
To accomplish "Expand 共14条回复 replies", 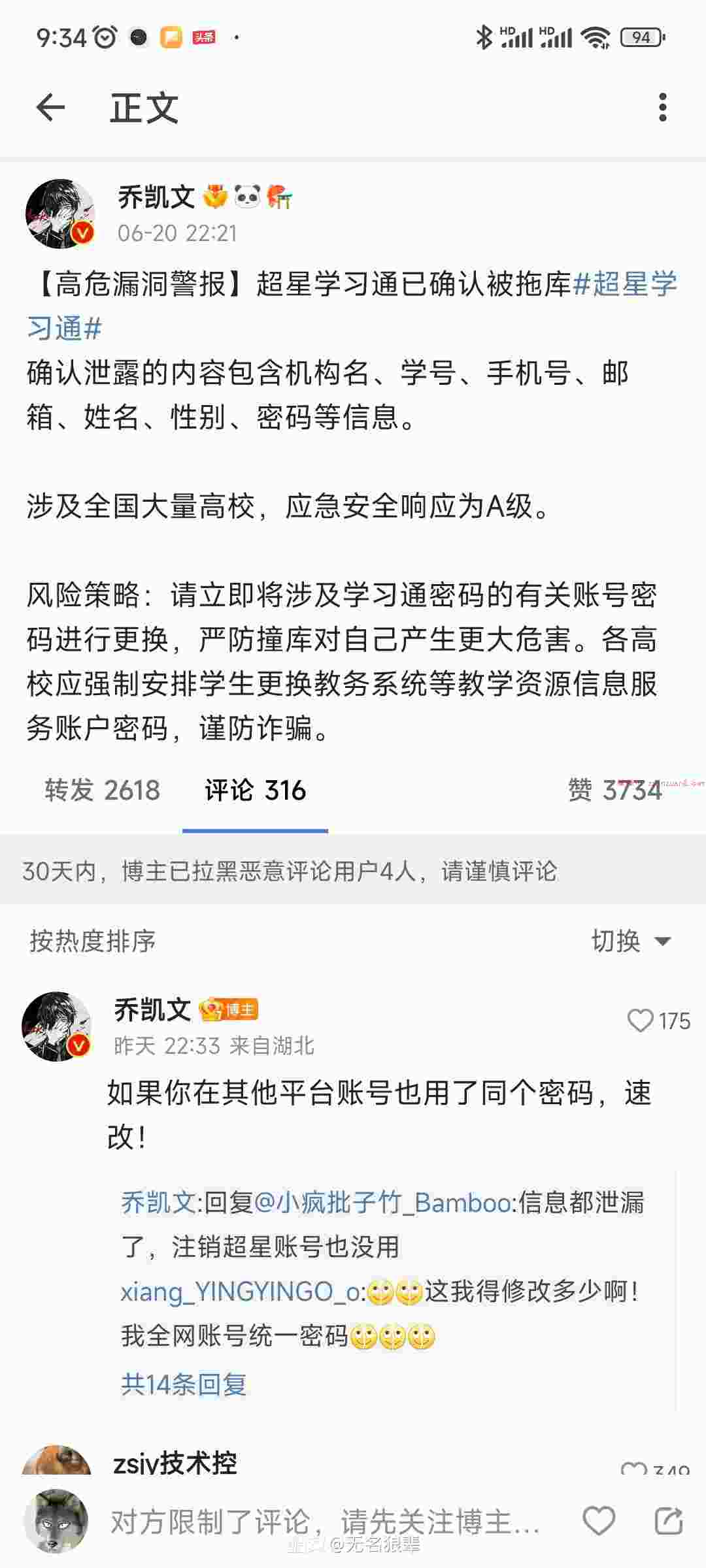I will click(184, 1384).
